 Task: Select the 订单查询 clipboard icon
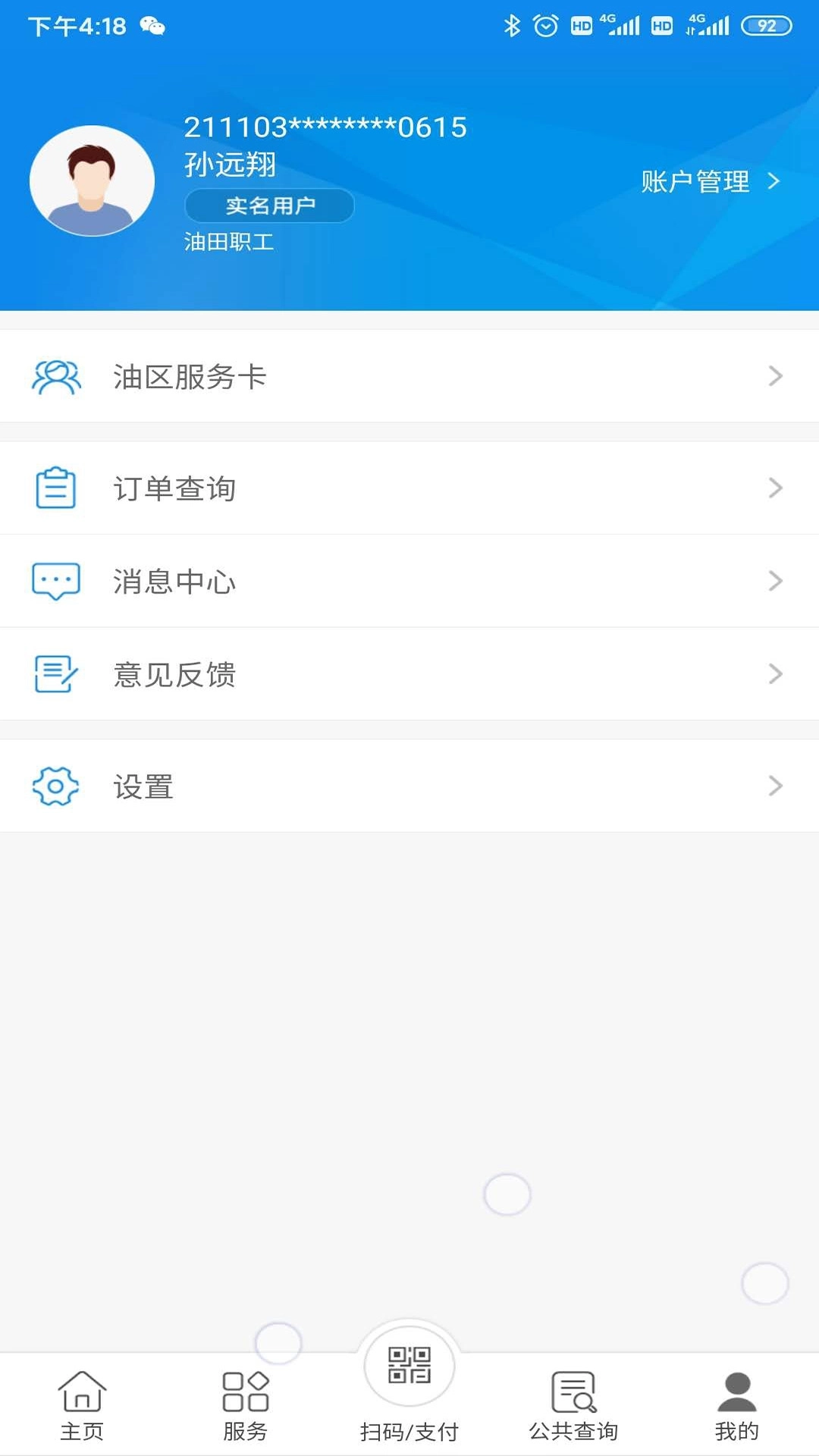click(x=54, y=488)
